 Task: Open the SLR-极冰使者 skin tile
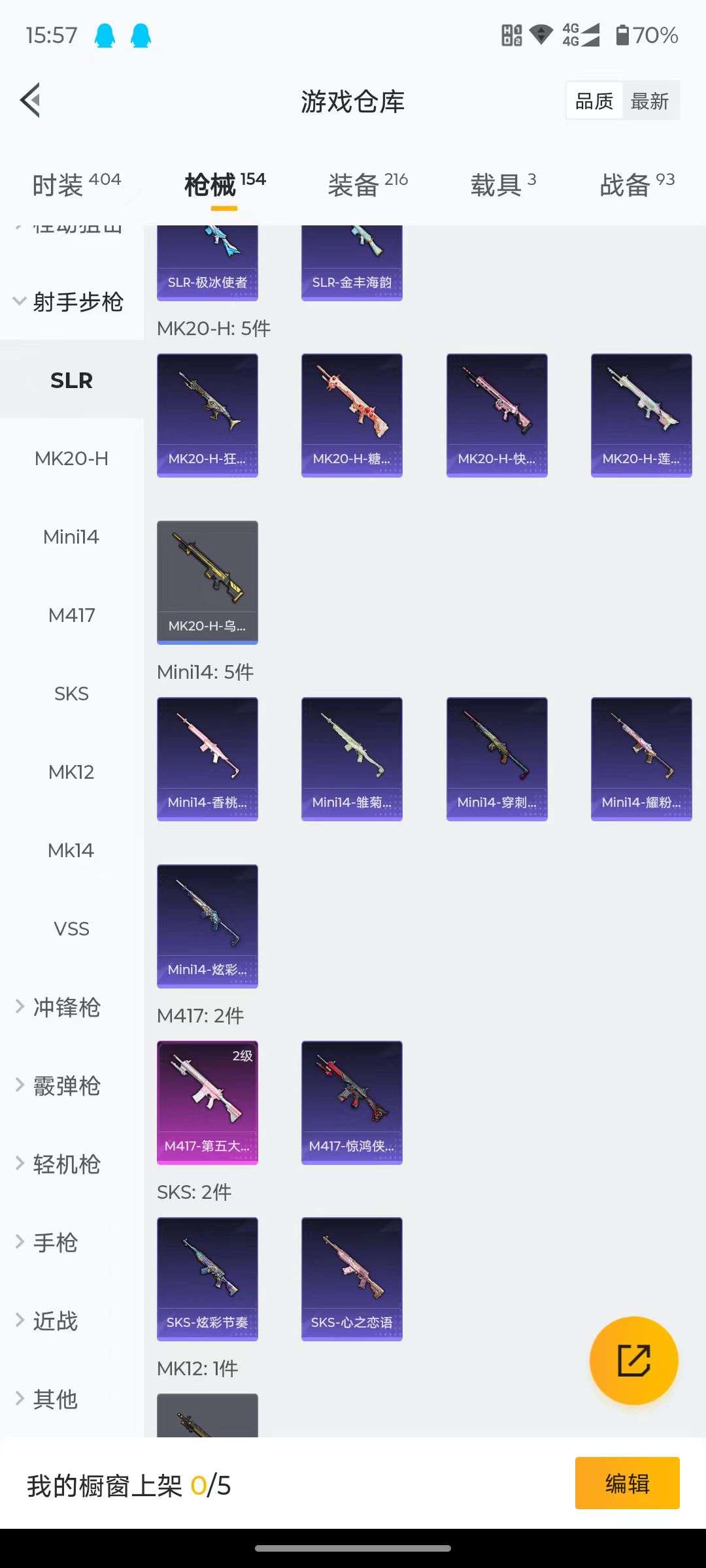[x=207, y=263]
